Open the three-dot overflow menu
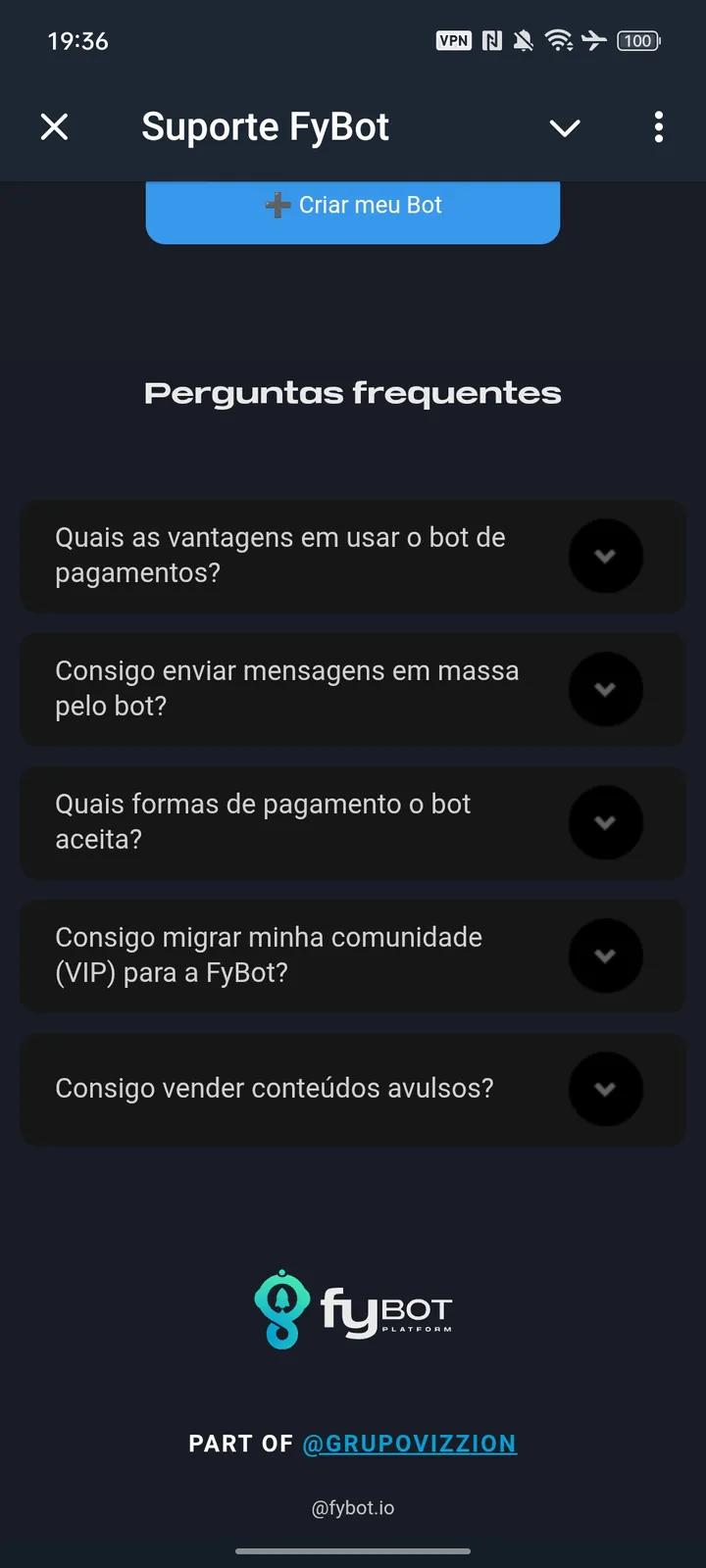Viewport: 706px width, 1568px height. pos(658,127)
